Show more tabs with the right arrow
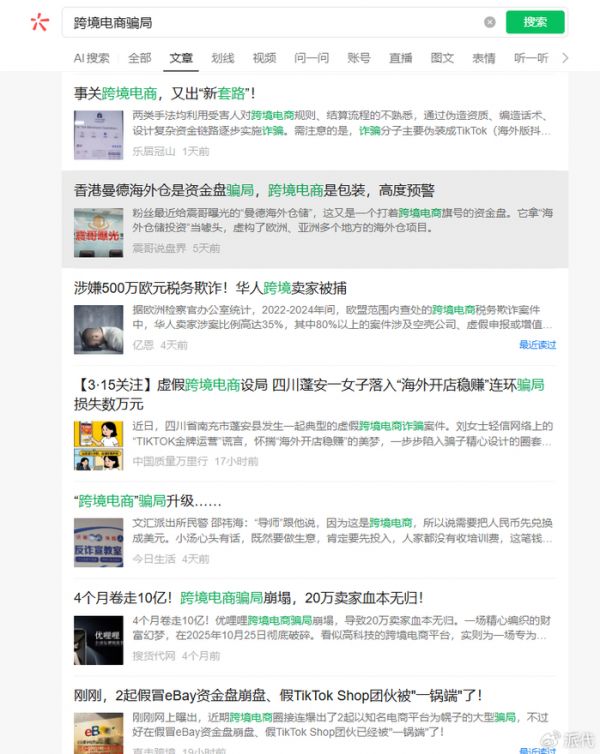 [565, 58]
